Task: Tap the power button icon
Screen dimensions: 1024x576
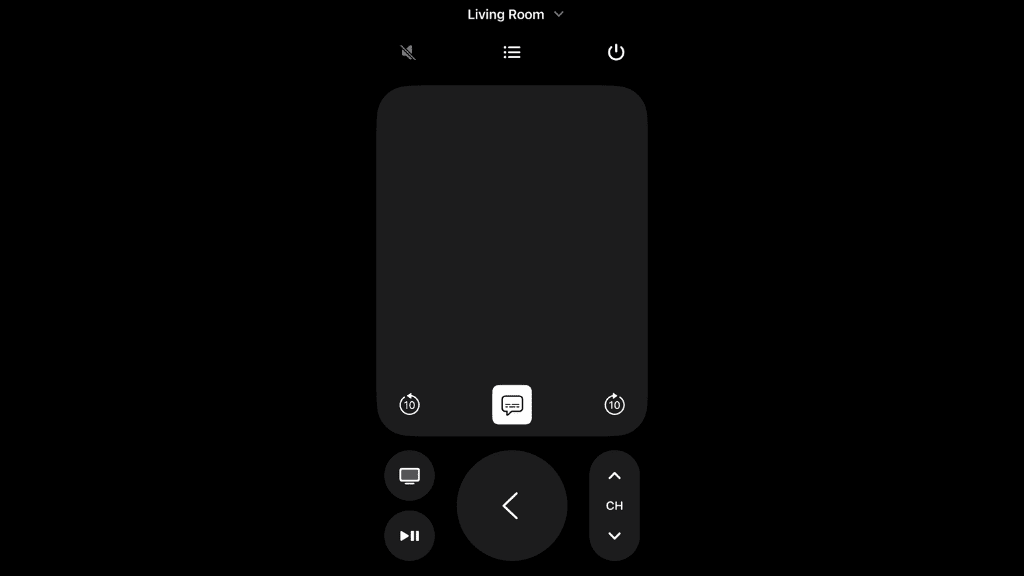Action: click(616, 52)
